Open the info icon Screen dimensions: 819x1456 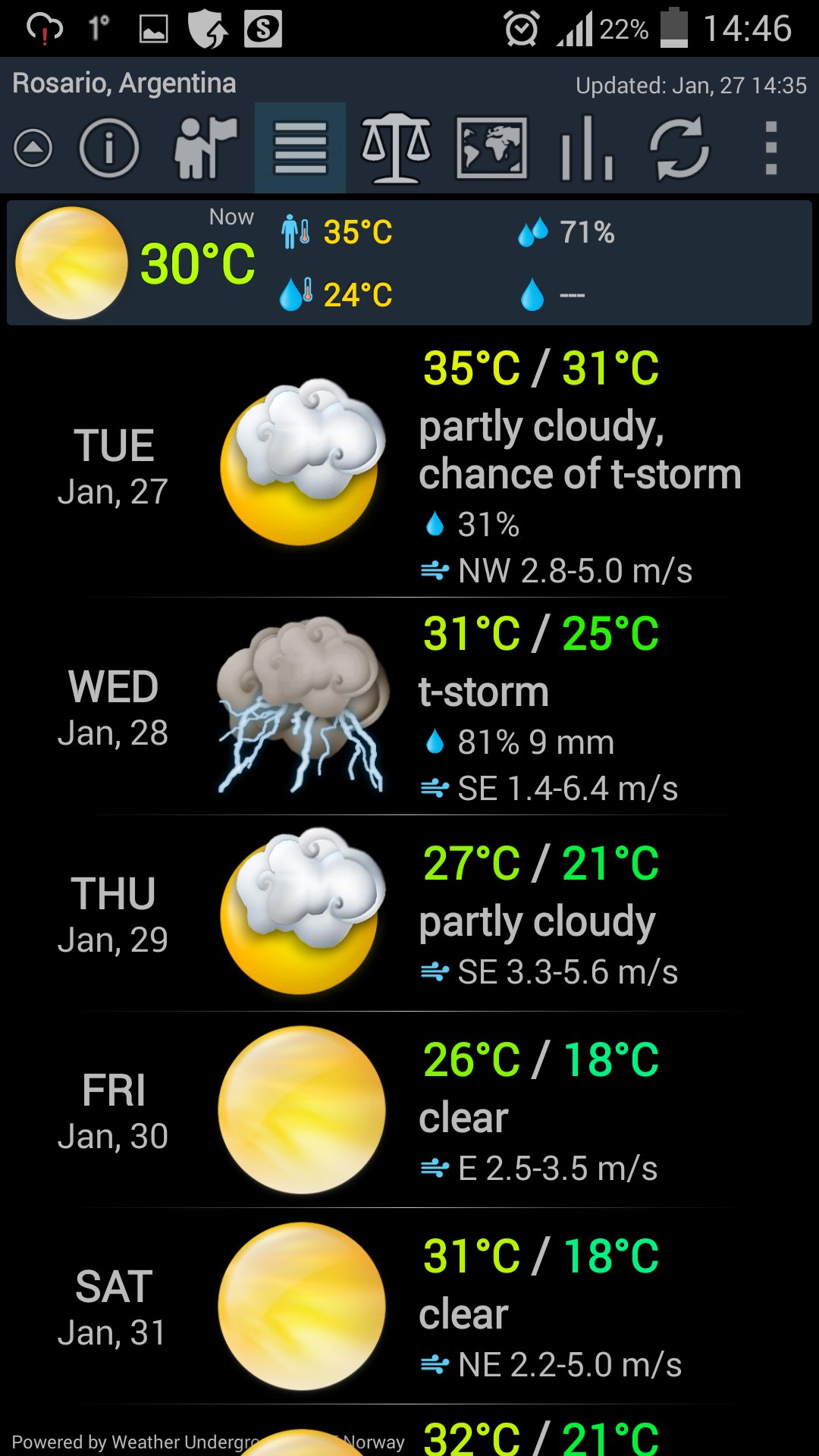109,148
